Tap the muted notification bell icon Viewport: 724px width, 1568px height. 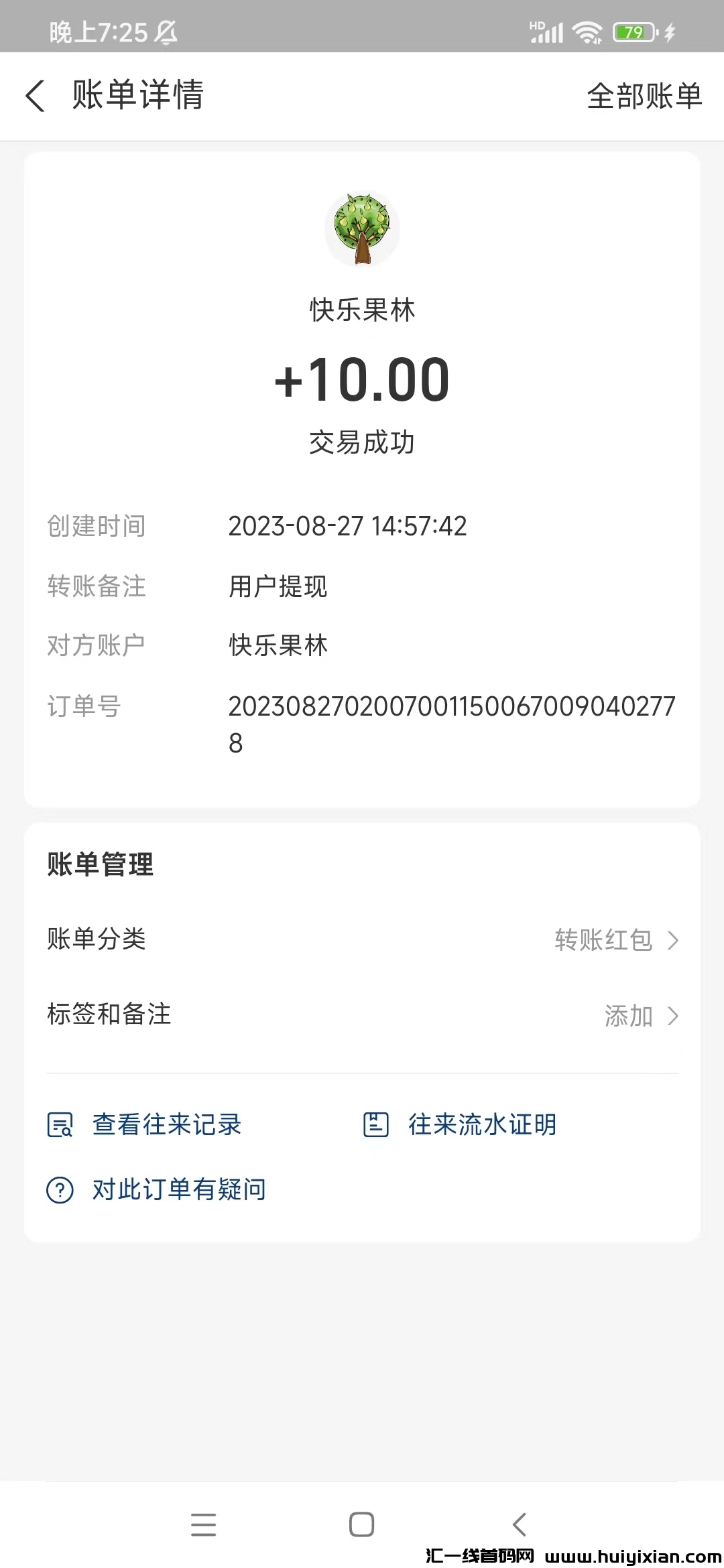pos(167,33)
